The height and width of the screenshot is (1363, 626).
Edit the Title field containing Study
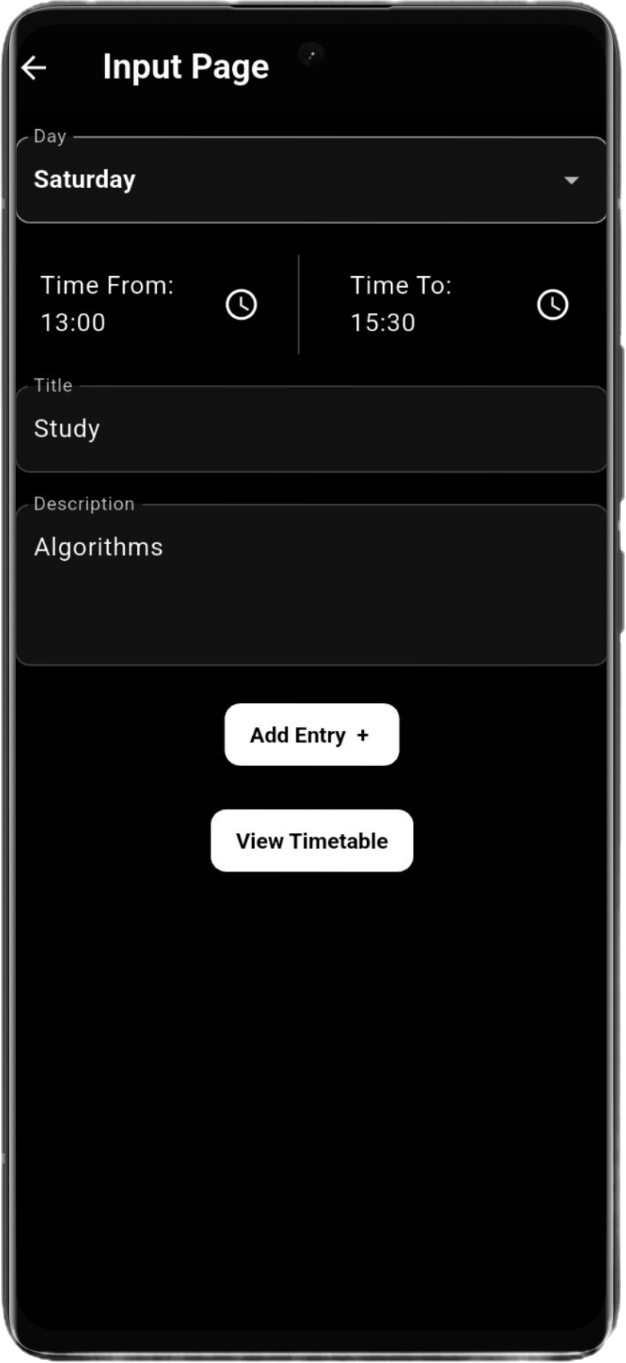tap(311, 429)
